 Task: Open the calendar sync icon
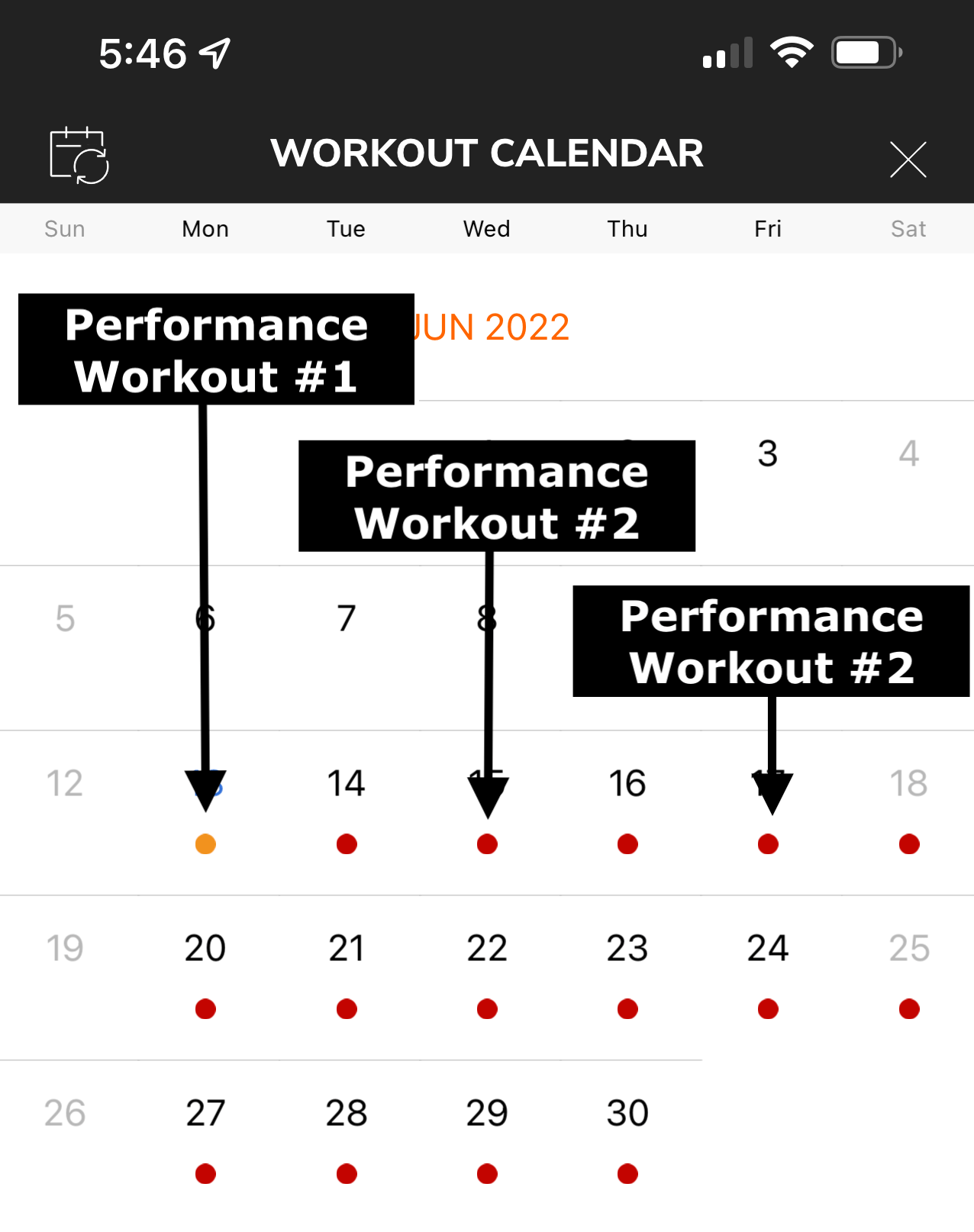pos(79,155)
